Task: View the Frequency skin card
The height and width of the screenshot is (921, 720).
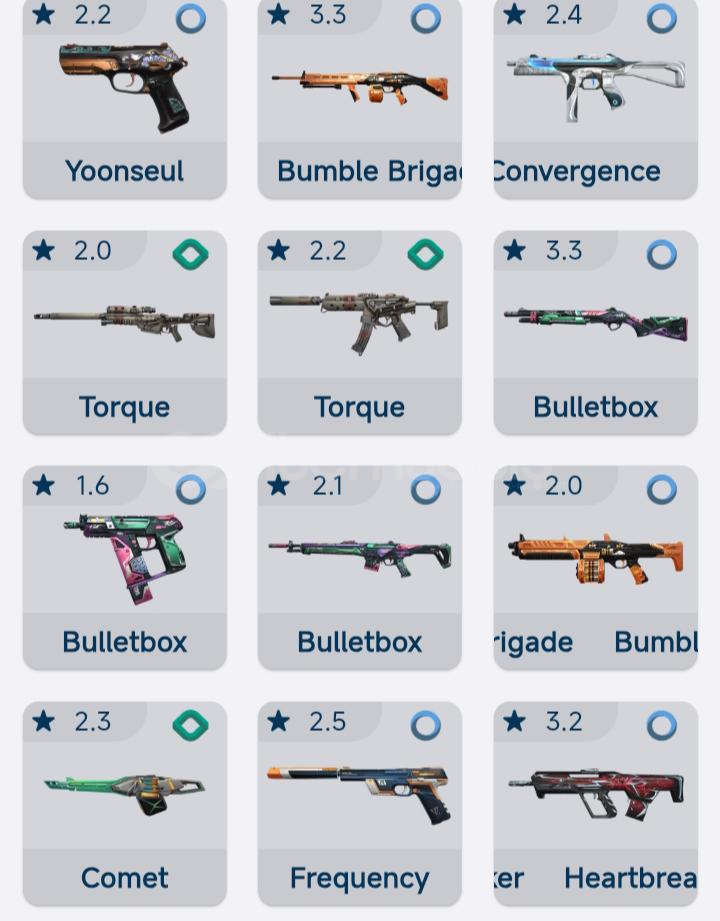Action: pyautogui.click(x=359, y=803)
